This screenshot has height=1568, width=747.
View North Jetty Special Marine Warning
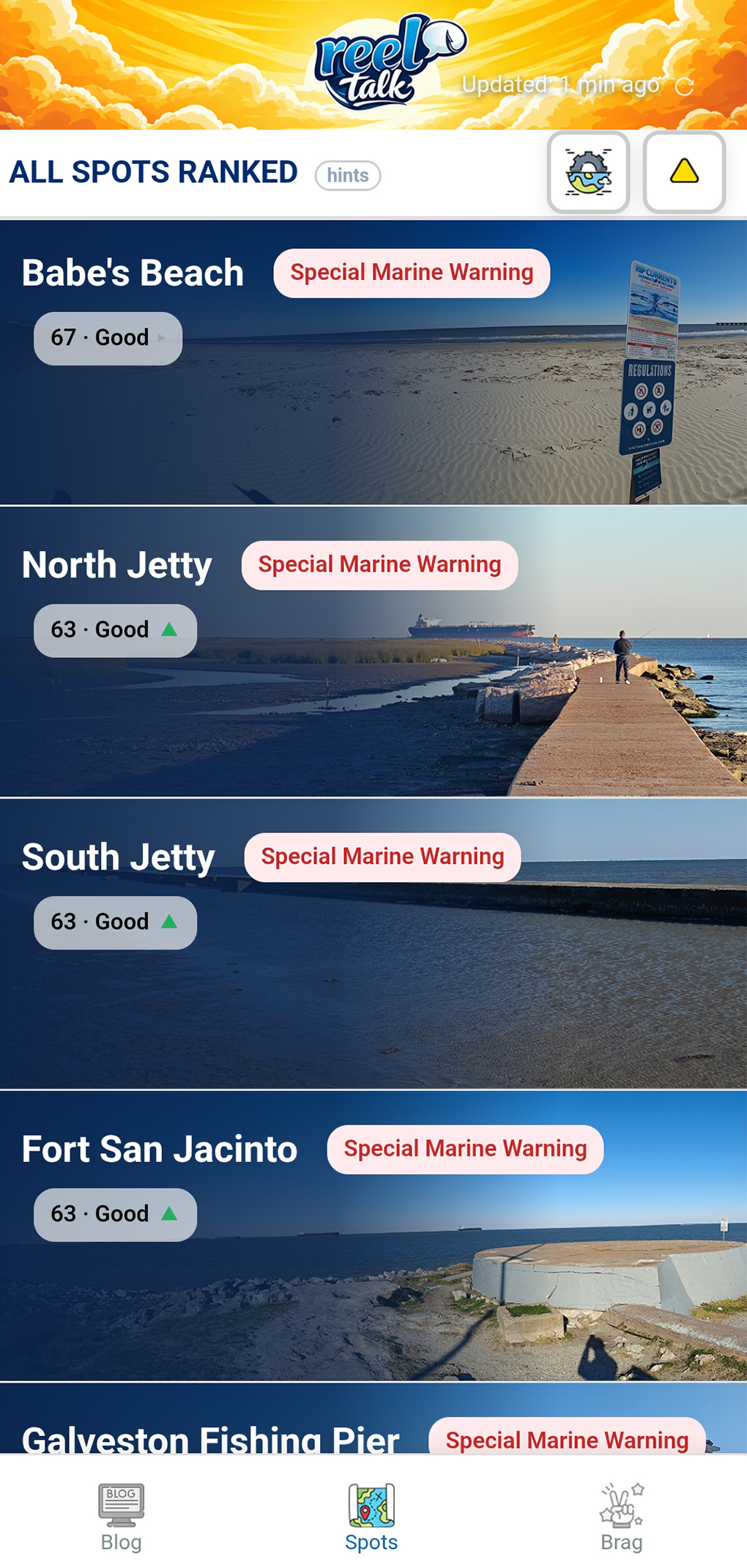(x=379, y=565)
